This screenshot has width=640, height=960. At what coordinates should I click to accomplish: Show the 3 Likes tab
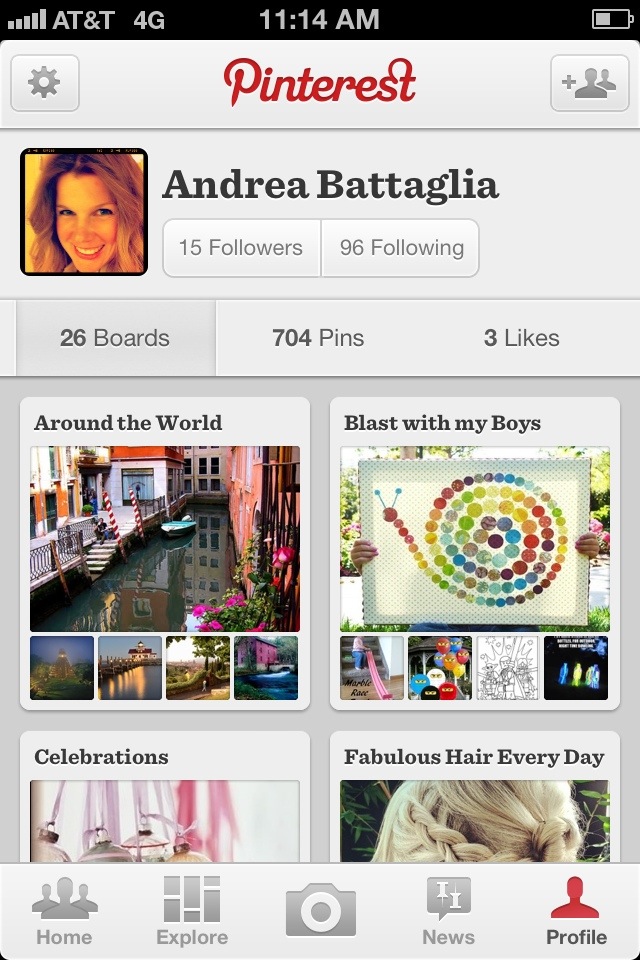tap(521, 338)
